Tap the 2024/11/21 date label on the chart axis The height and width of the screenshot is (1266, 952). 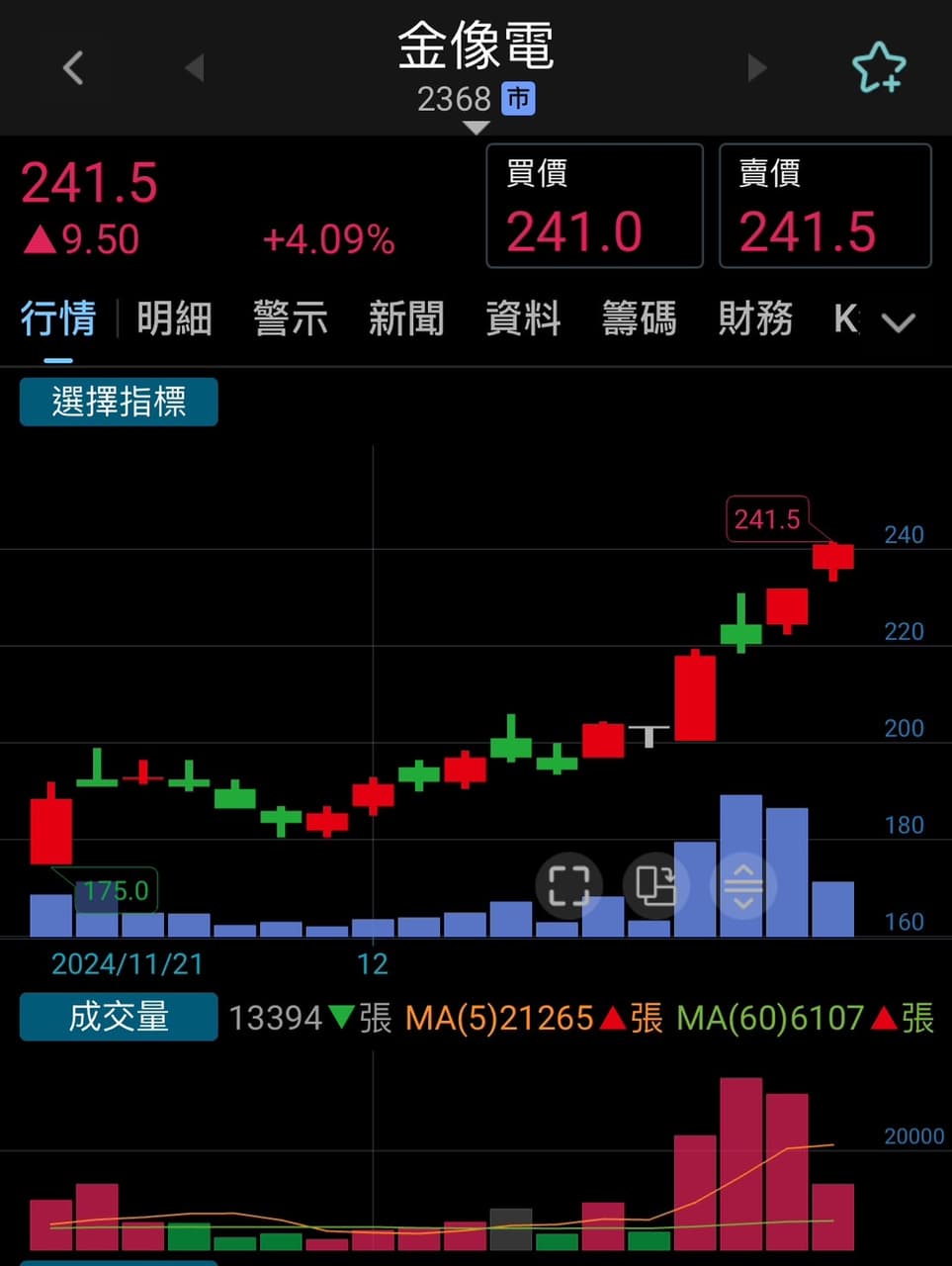pyautogui.click(x=127, y=964)
